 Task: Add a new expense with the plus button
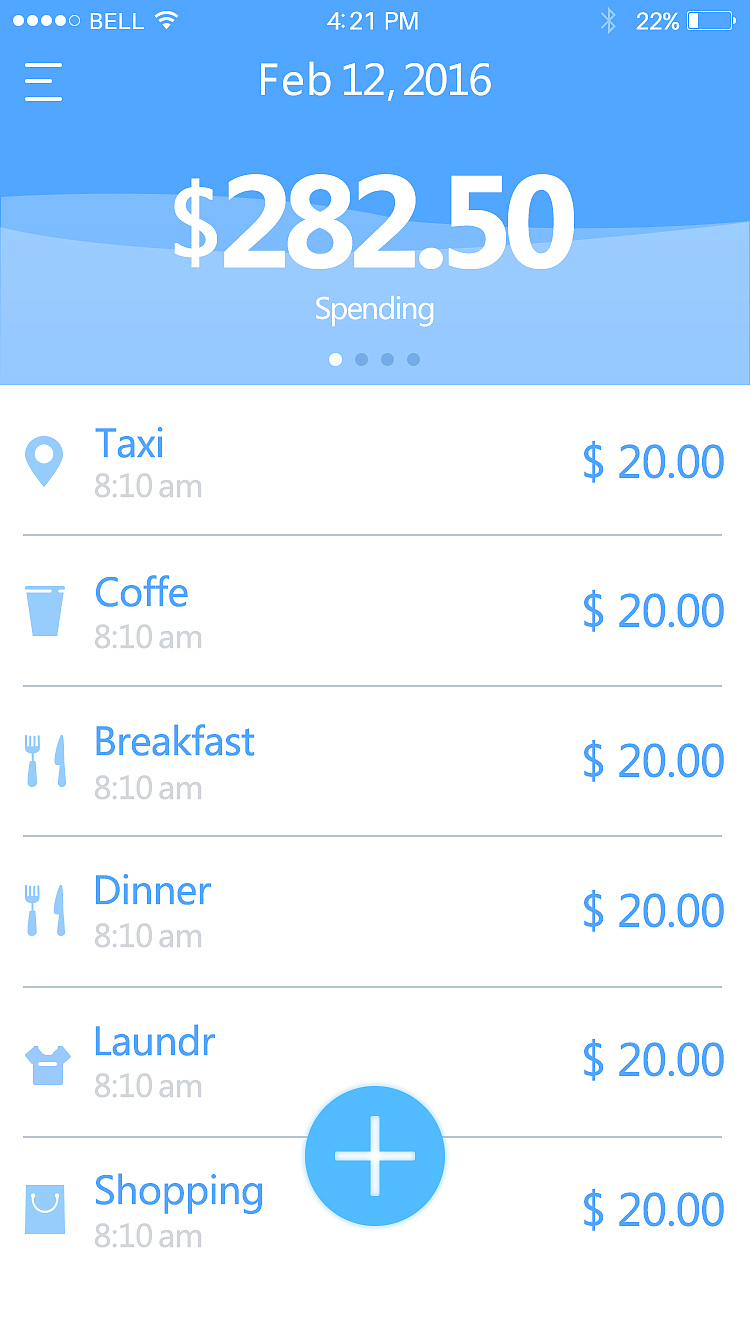click(375, 1156)
